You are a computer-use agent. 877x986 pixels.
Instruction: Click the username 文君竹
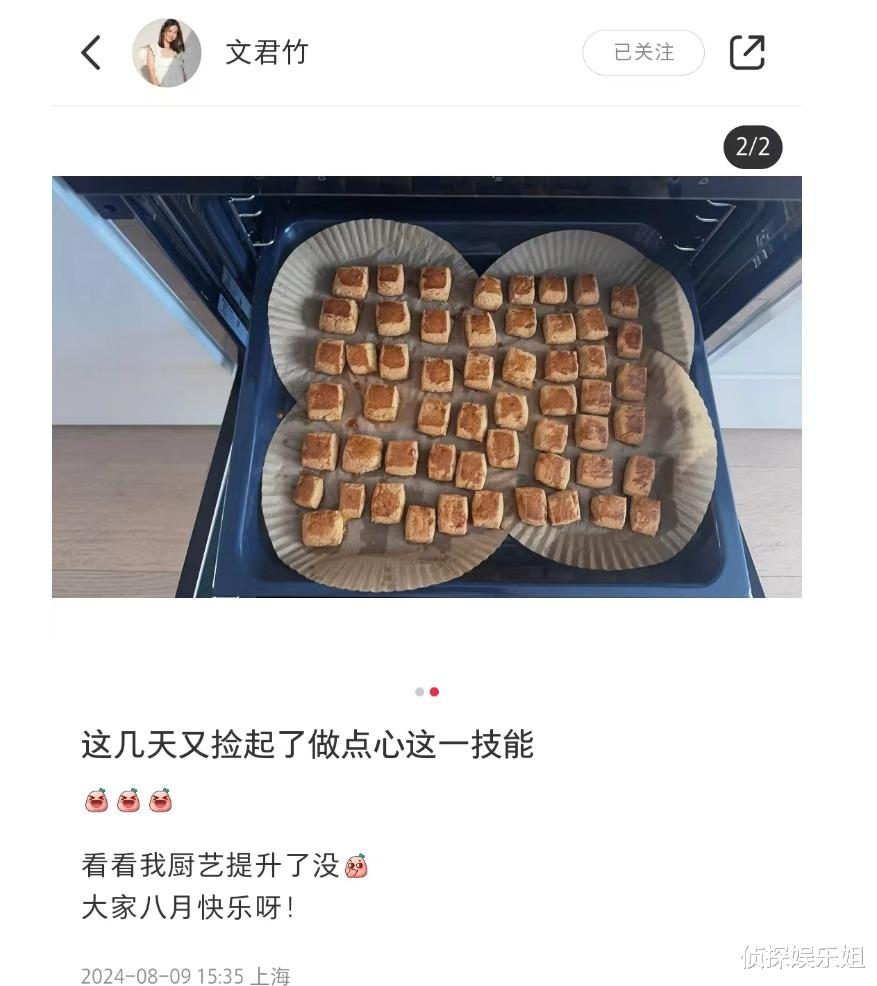[265, 53]
